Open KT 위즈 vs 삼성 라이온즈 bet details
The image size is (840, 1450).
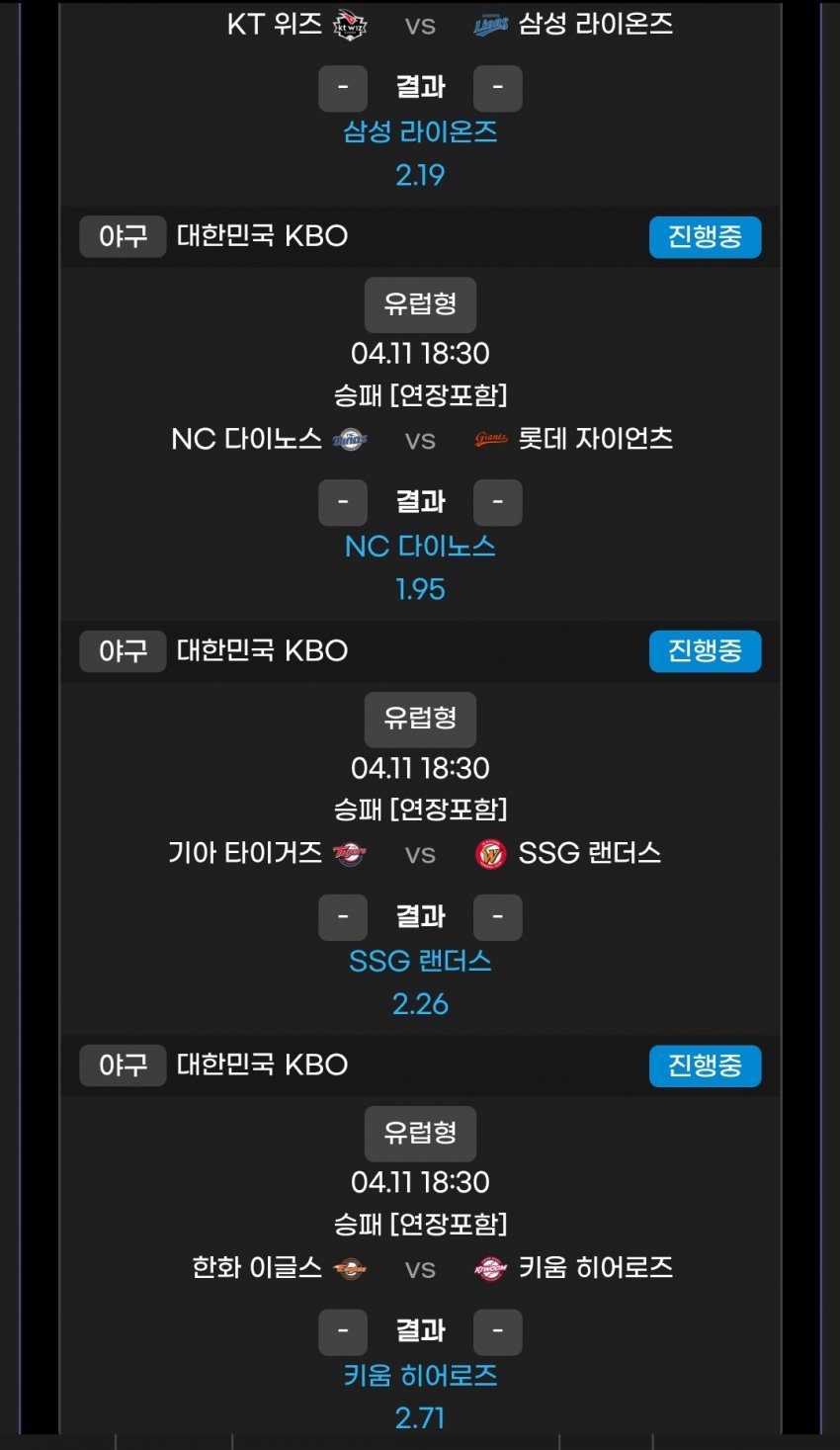[420, 26]
